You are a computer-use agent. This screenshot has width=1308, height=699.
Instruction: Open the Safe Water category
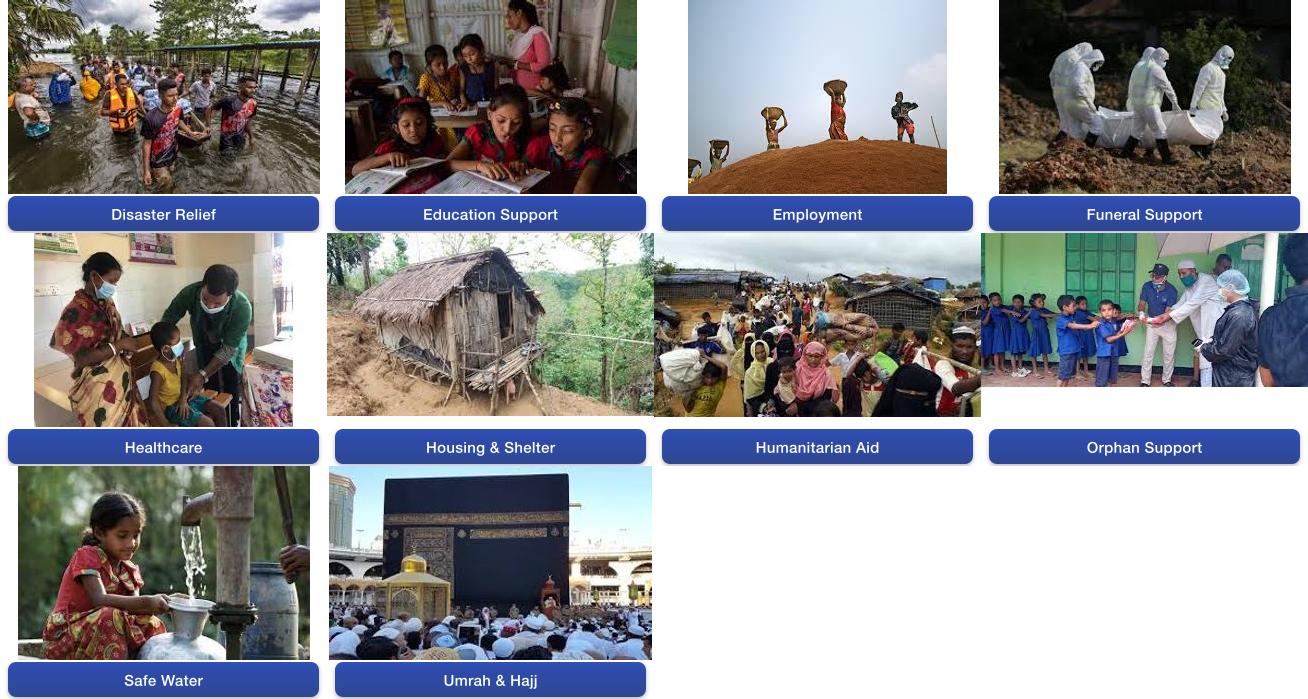tap(163, 680)
